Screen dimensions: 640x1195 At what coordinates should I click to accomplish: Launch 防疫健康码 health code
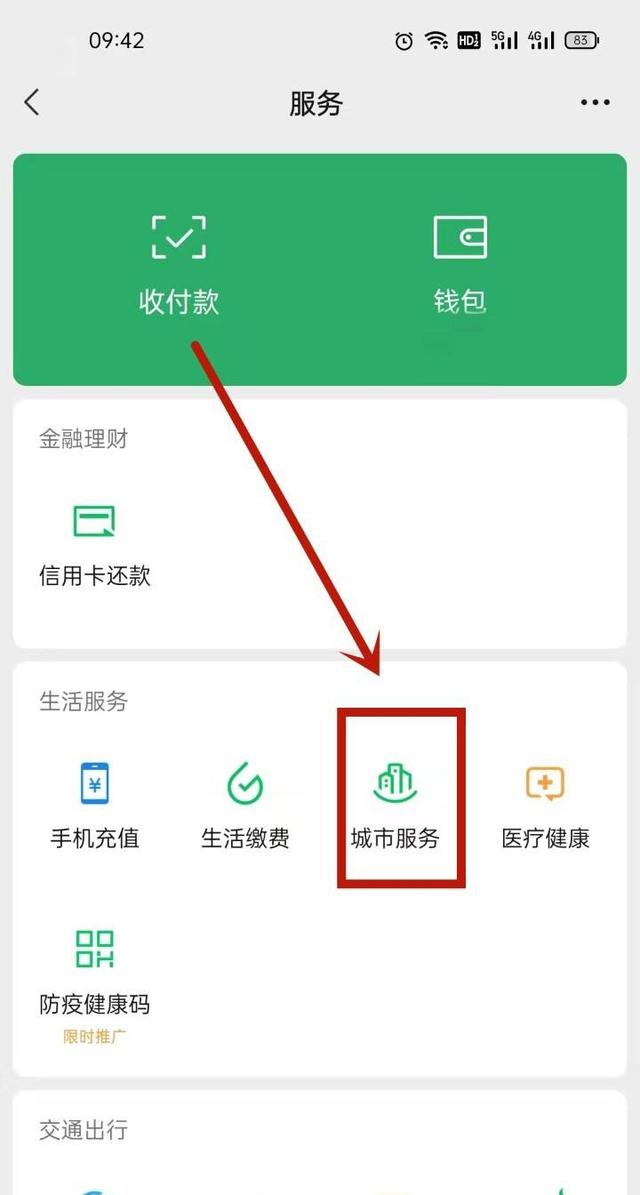pos(95,970)
